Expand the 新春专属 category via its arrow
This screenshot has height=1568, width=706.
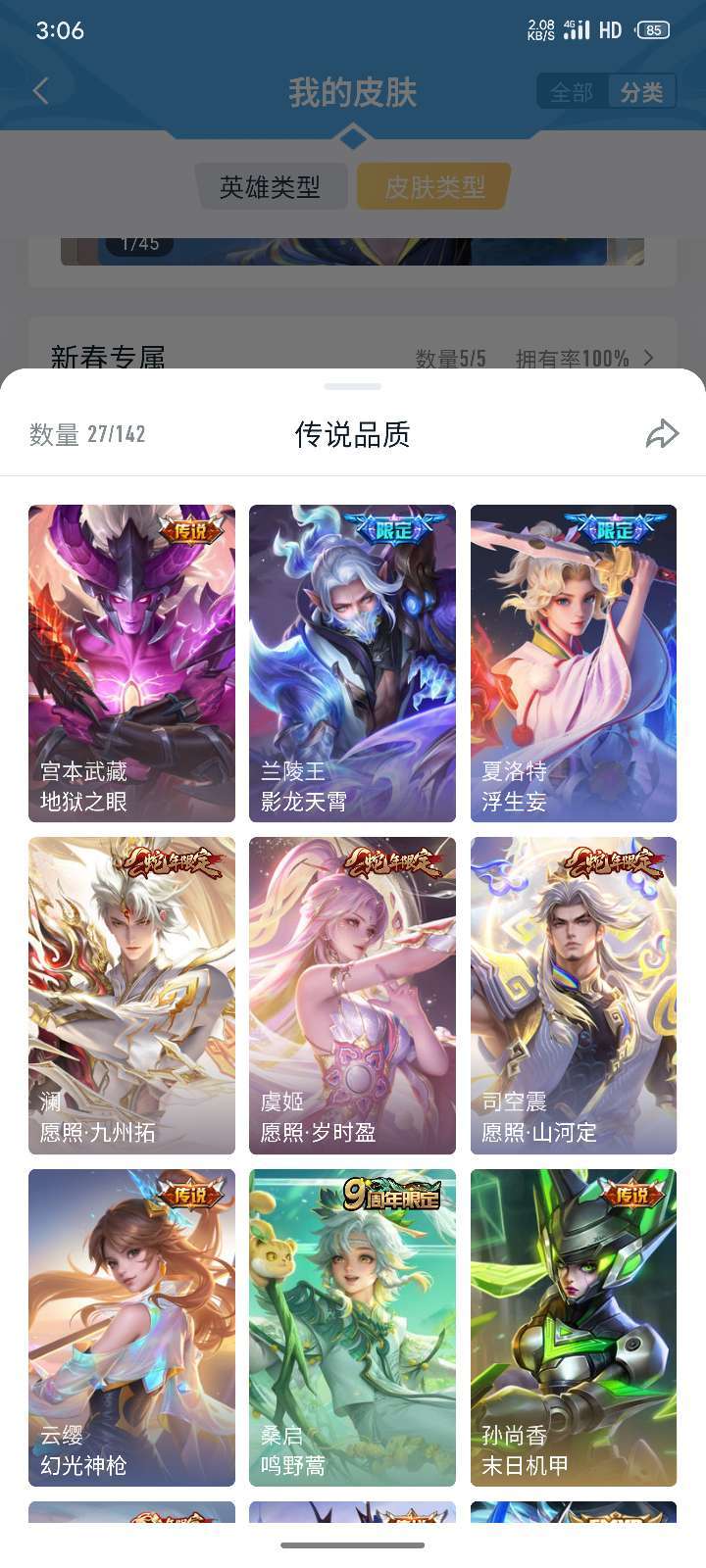tap(650, 359)
